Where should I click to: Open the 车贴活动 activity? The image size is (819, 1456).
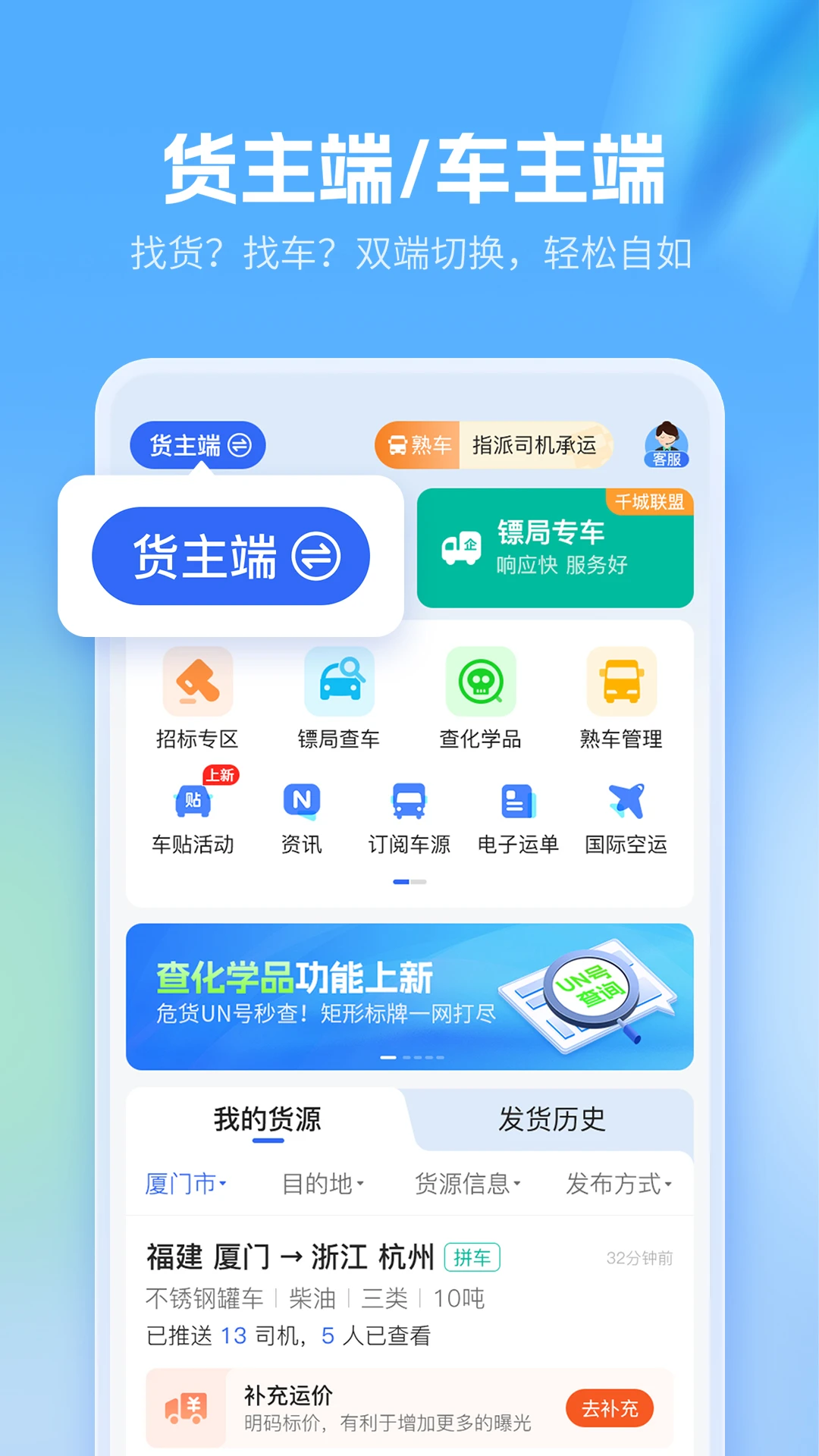point(193,815)
